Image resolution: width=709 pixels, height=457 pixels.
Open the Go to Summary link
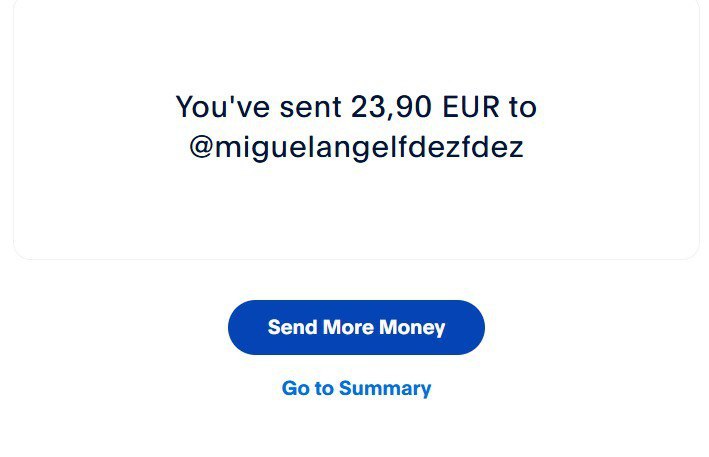pos(356,388)
